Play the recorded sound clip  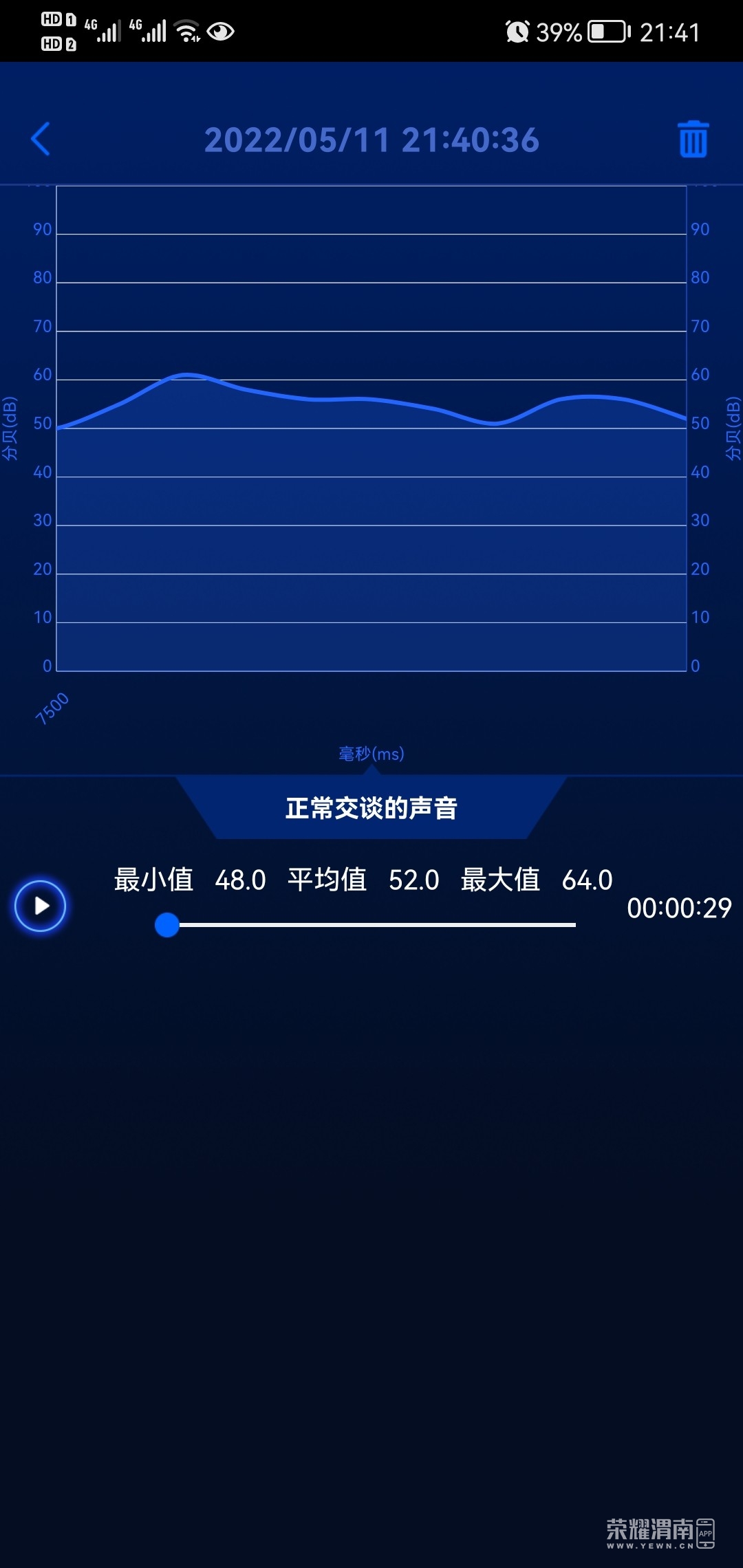41,906
